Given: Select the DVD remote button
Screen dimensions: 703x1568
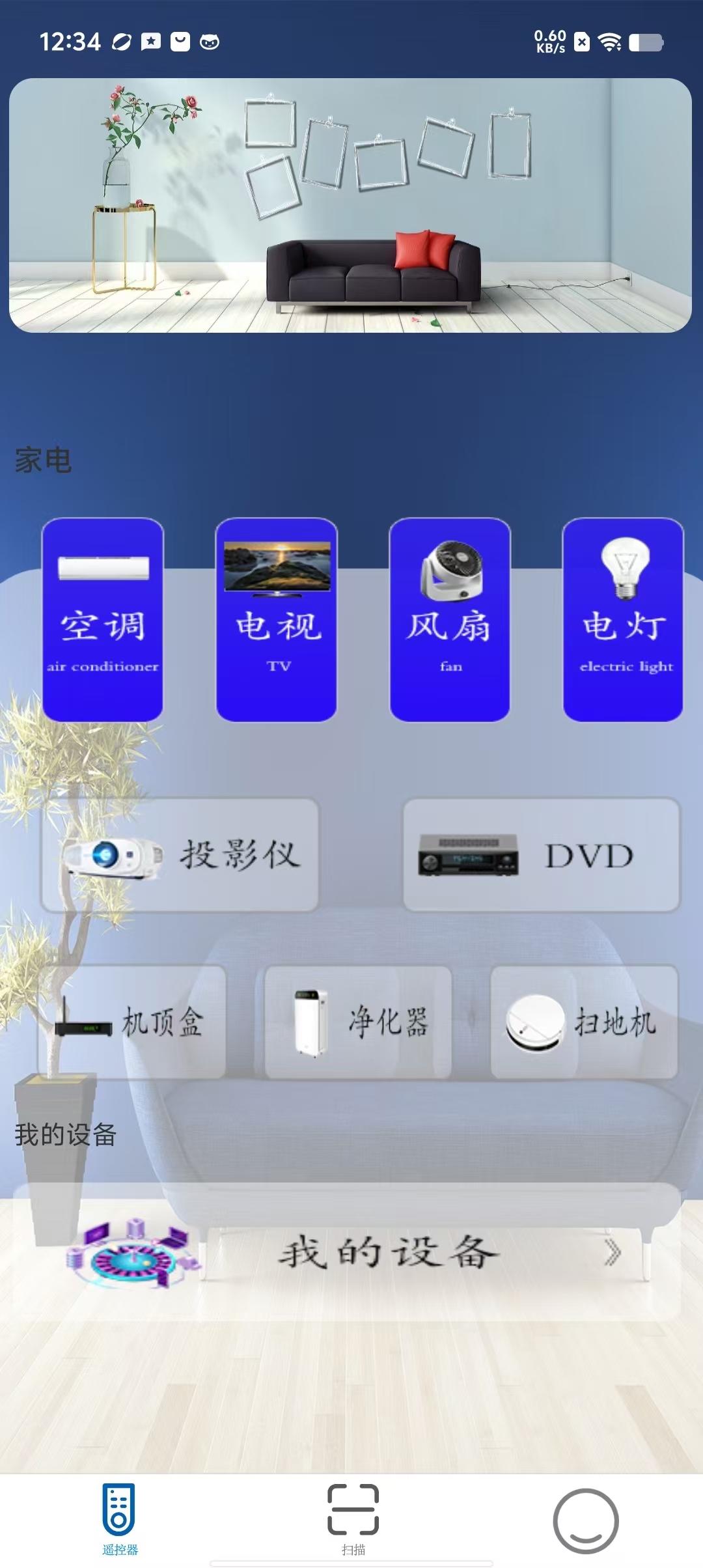Looking at the screenshot, I should [542, 854].
